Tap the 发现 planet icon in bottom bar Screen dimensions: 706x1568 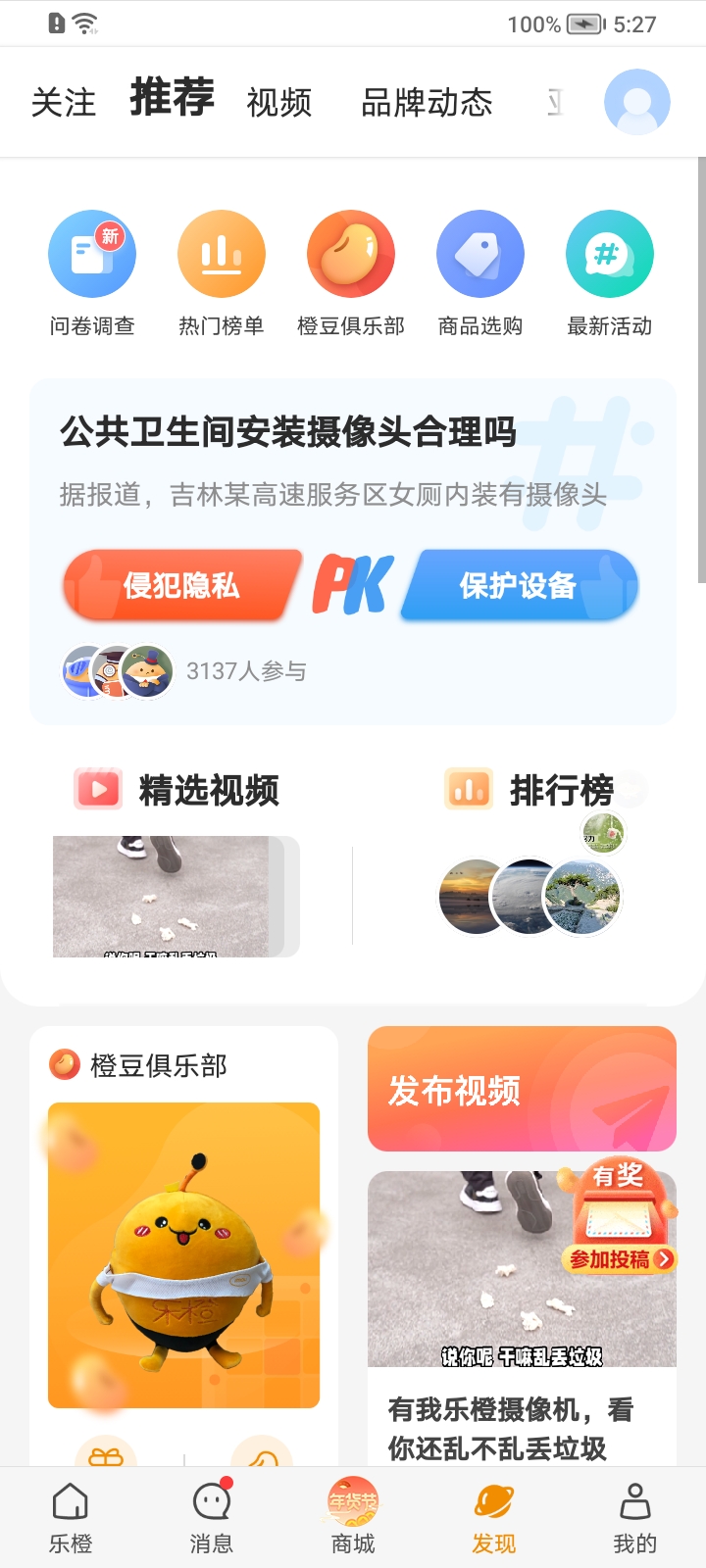493,1502
